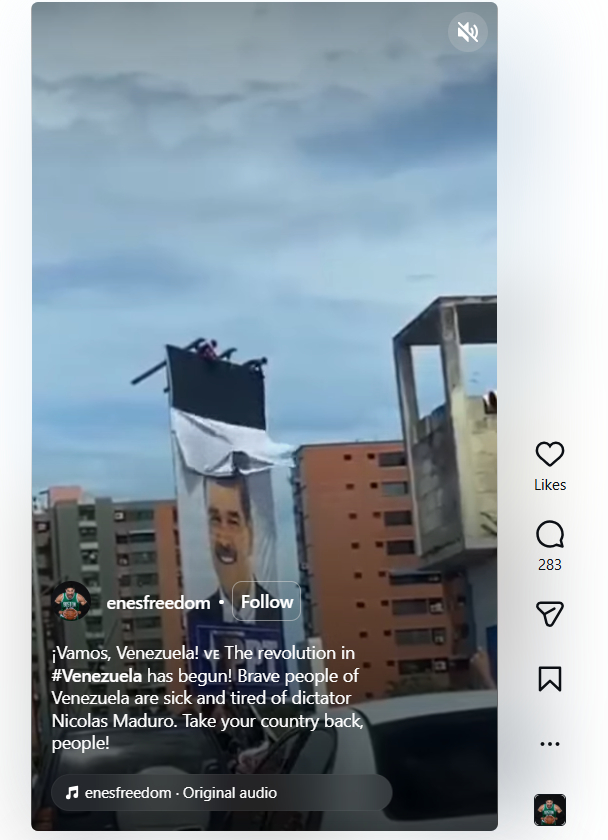The width and height of the screenshot is (608, 840).
Task: Save this reel with the bookmark icon
Action: click(x=550, y=679)
